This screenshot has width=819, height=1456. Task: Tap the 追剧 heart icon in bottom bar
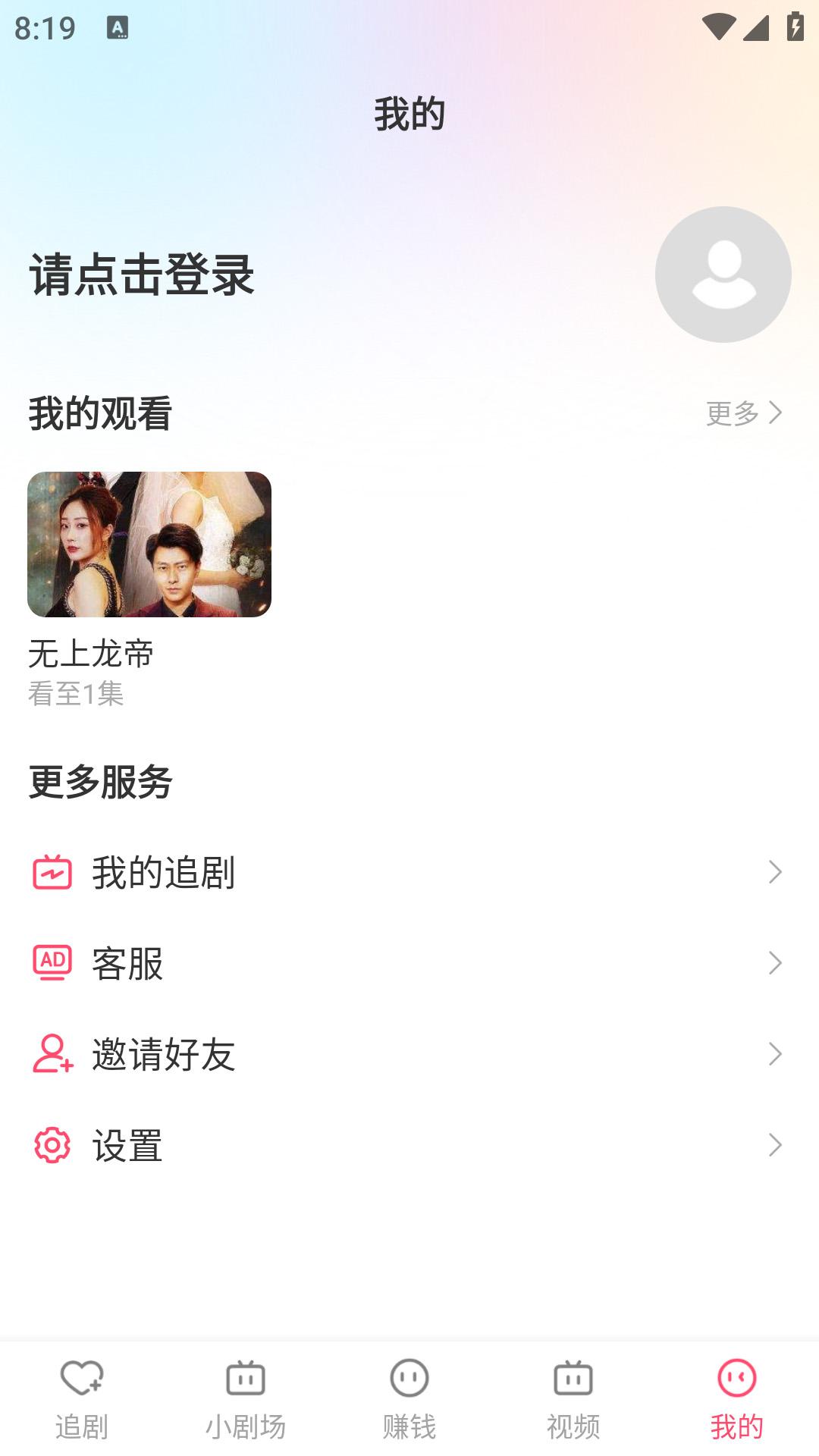[81, 1376]
